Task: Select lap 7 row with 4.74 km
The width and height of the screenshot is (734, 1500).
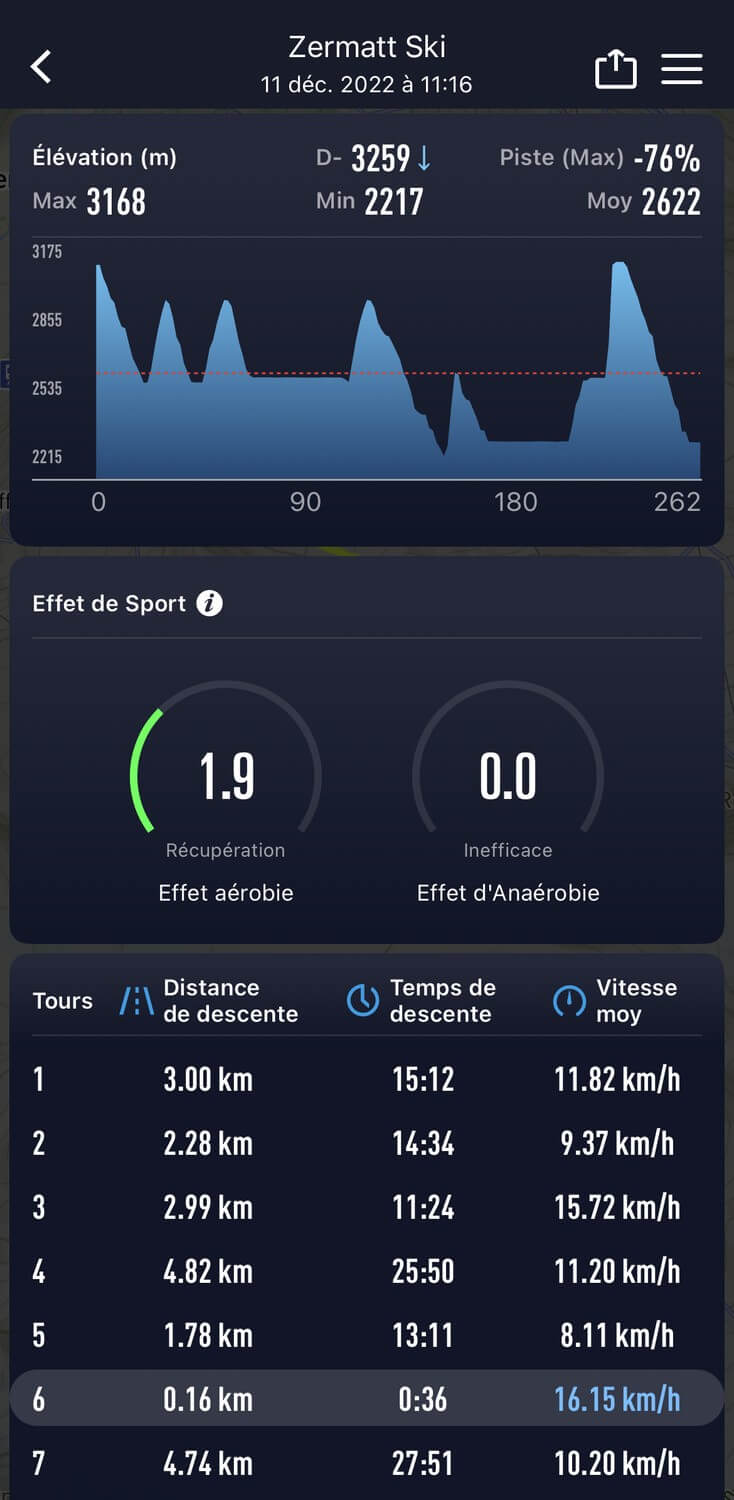Action: coord(366,1463)
